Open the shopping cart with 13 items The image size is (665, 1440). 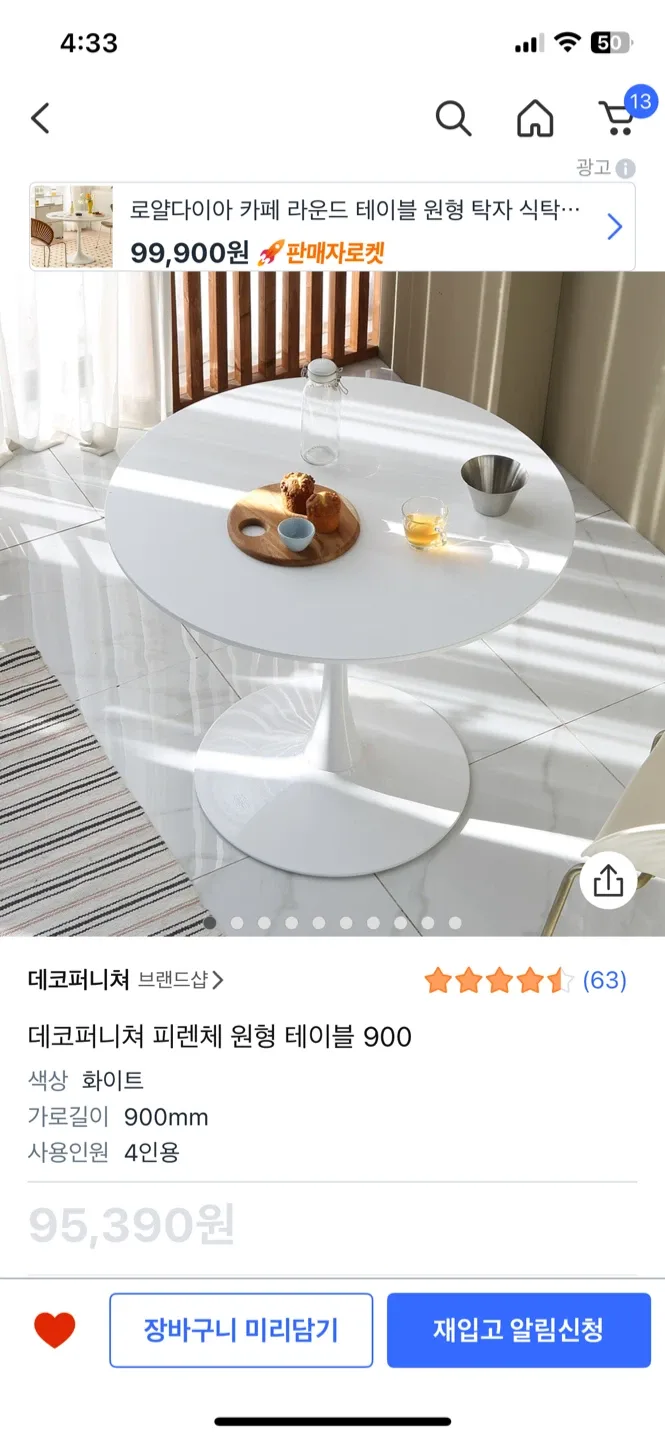[618, 118]
